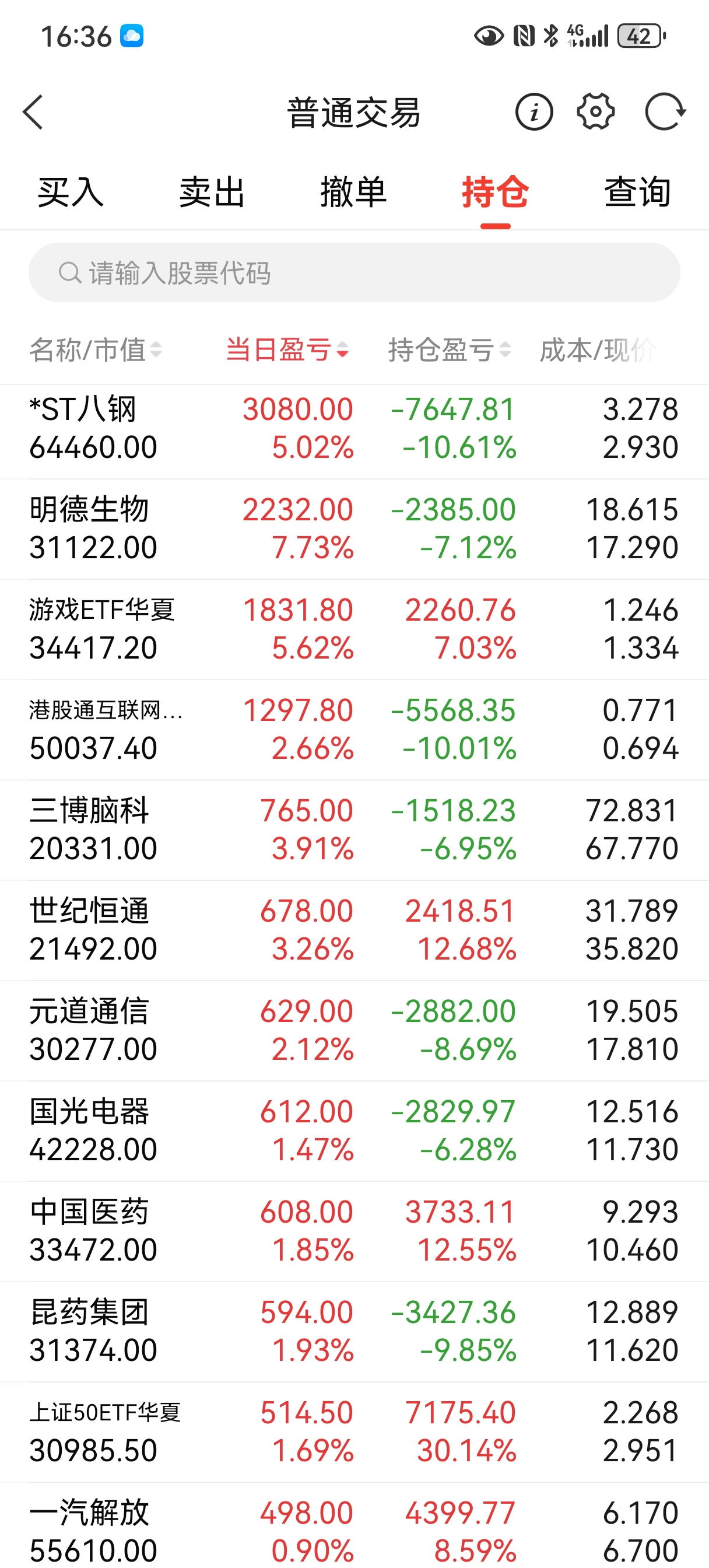Refresh the holdings data
The height and width of the screenshot is (1568, 709).
[665, 112]
